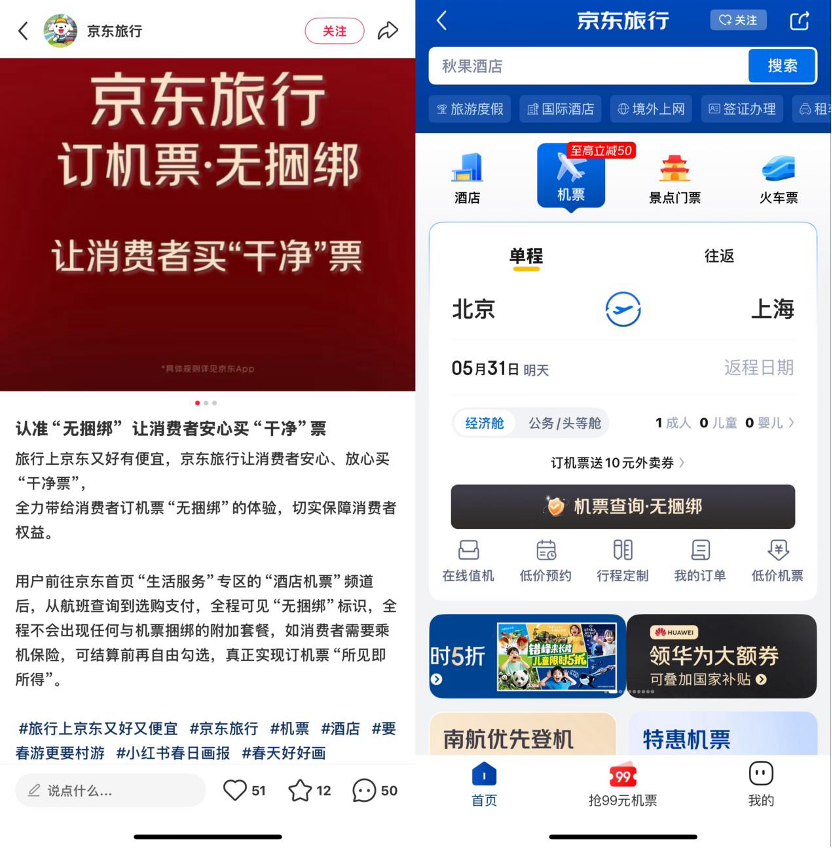Tap the red-outlined 关注 button beside the avatar
832x848 pixels.
(334, 31)
